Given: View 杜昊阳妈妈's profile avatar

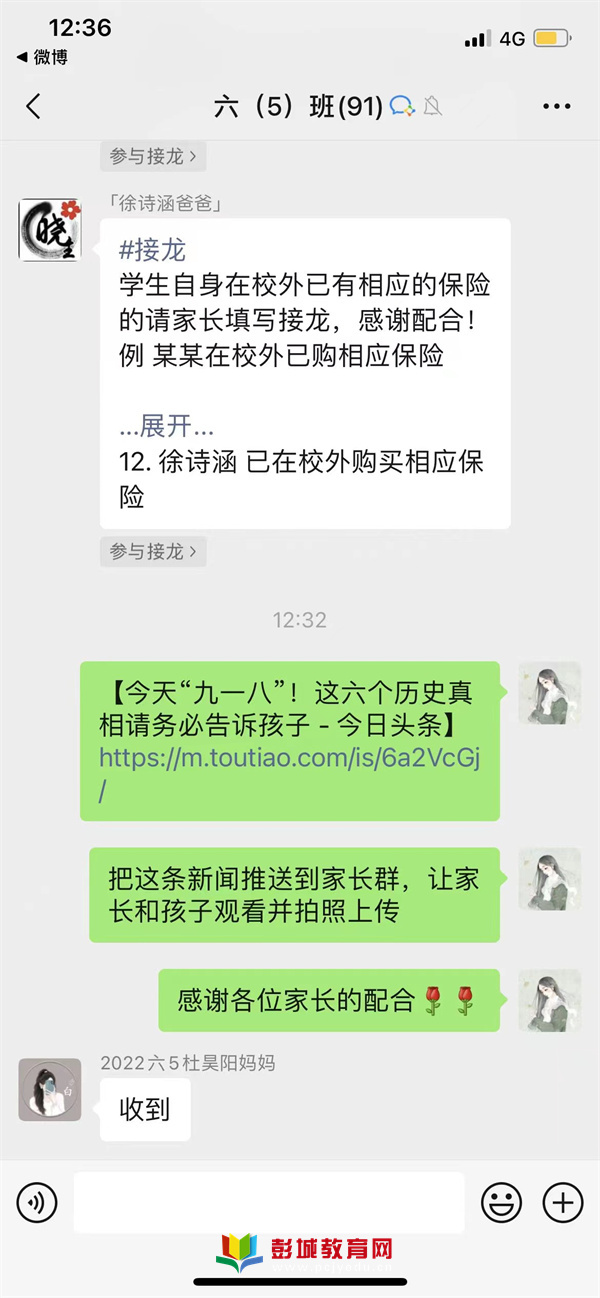Looking at the screenshot, I should (x=49, y=1089).
